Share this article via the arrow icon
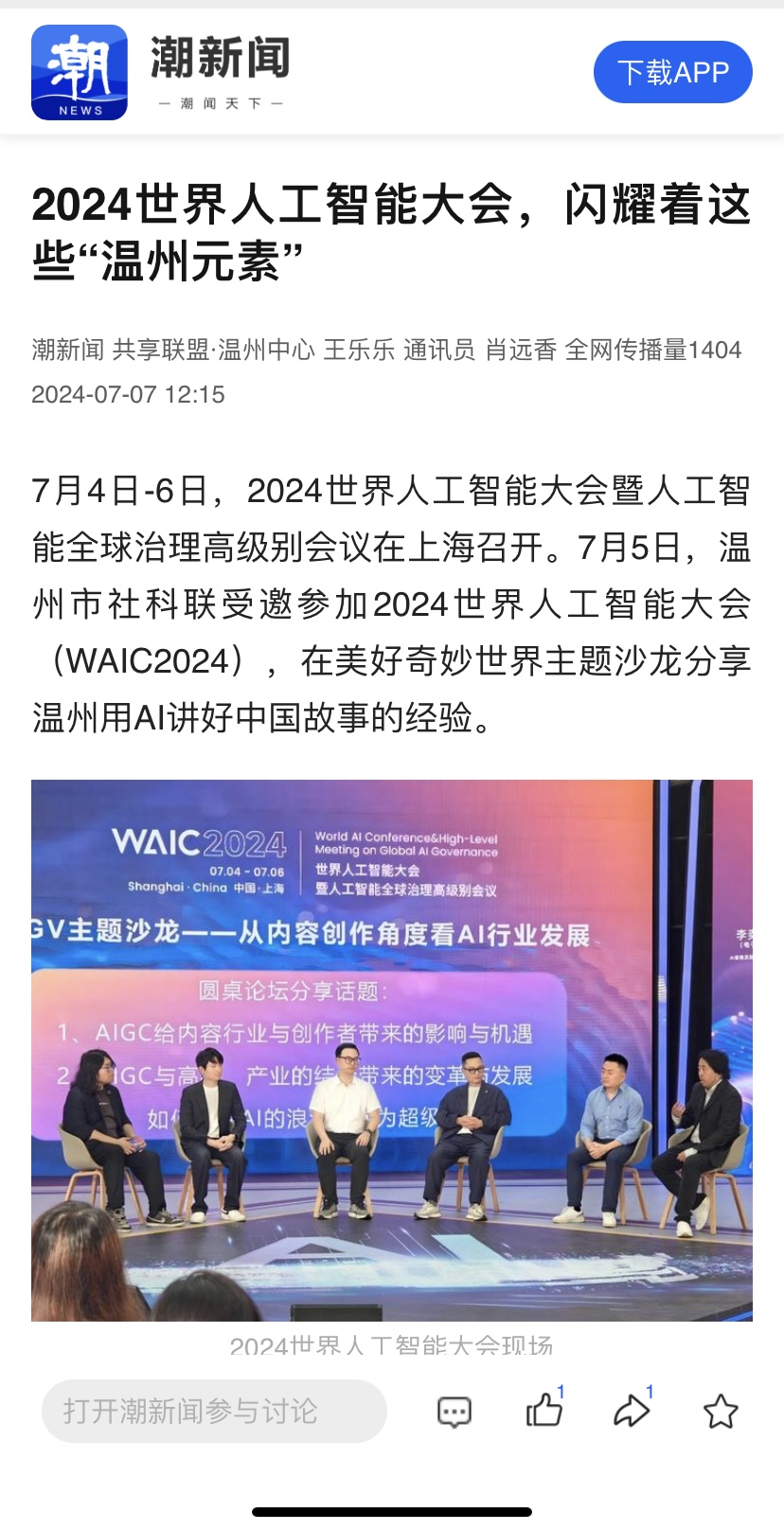This screenshot has height=1531, width=784. click(x=632, y=1411)
